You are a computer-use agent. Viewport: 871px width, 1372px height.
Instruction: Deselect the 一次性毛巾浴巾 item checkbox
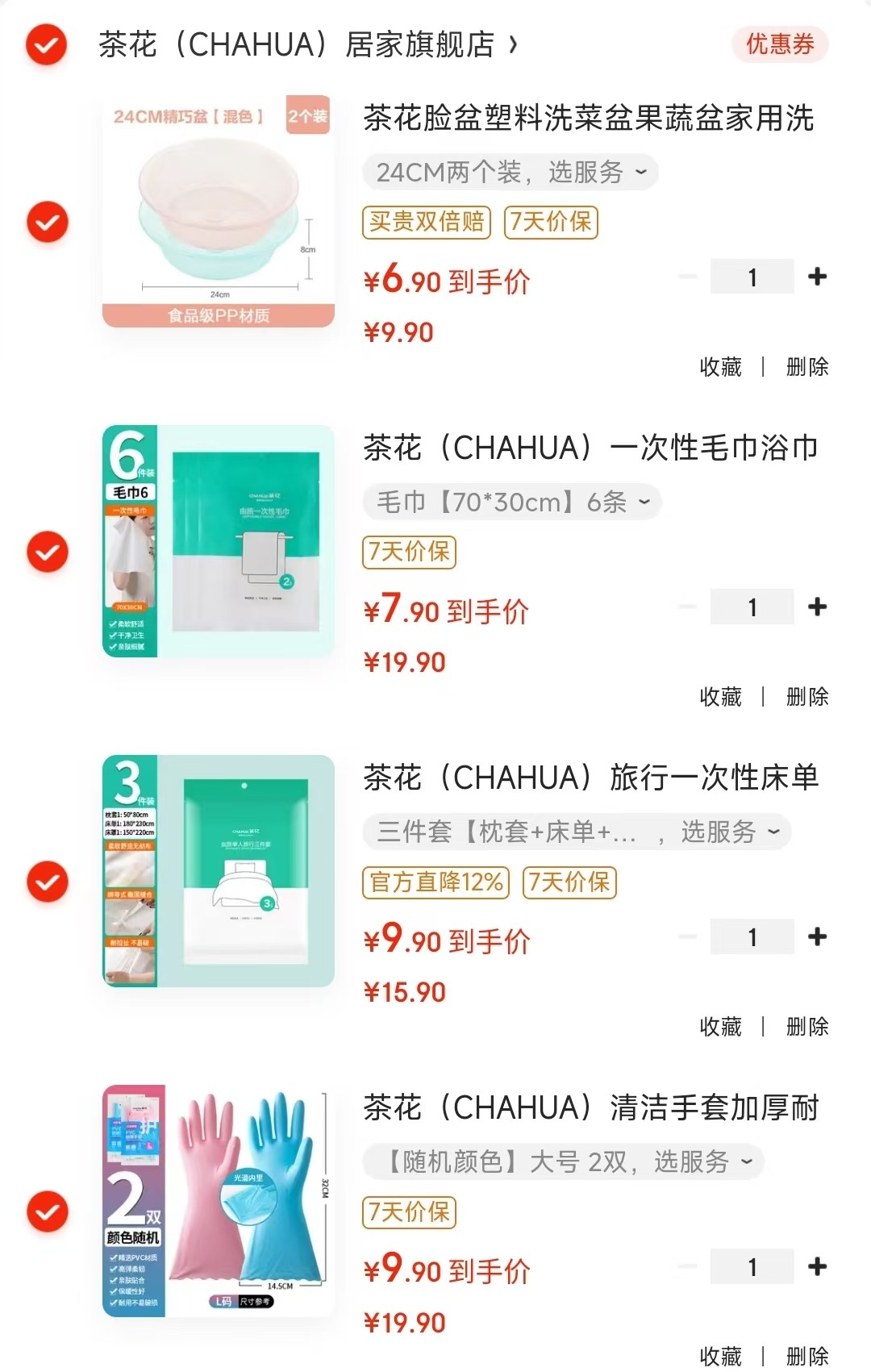pos(48,552)
